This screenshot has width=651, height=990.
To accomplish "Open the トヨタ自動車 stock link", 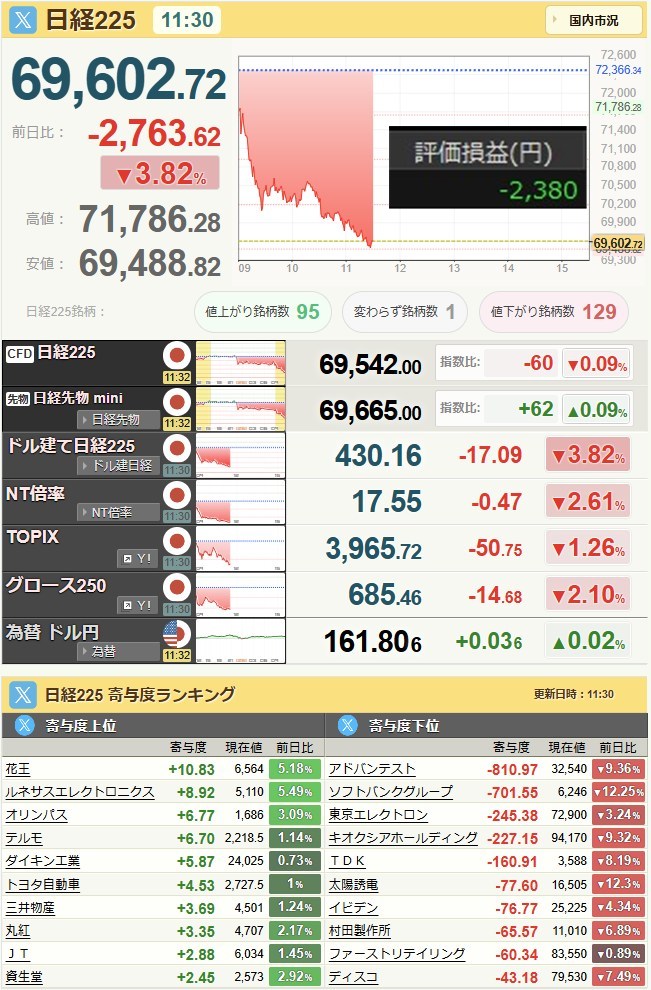I will [42, 885].
